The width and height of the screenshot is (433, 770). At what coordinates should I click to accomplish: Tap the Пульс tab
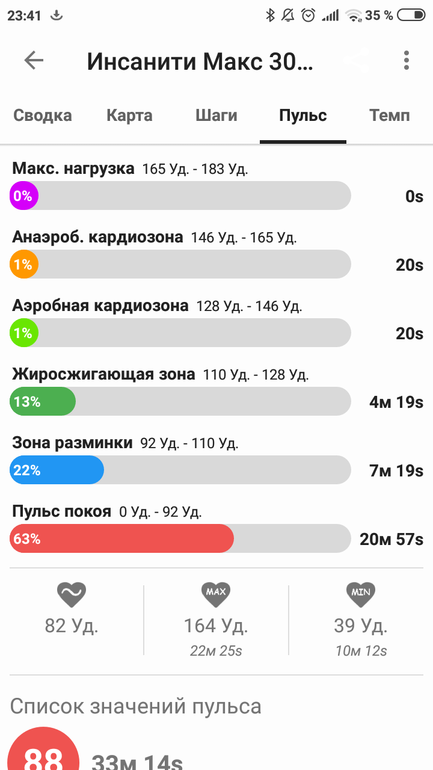click(303, 116)
